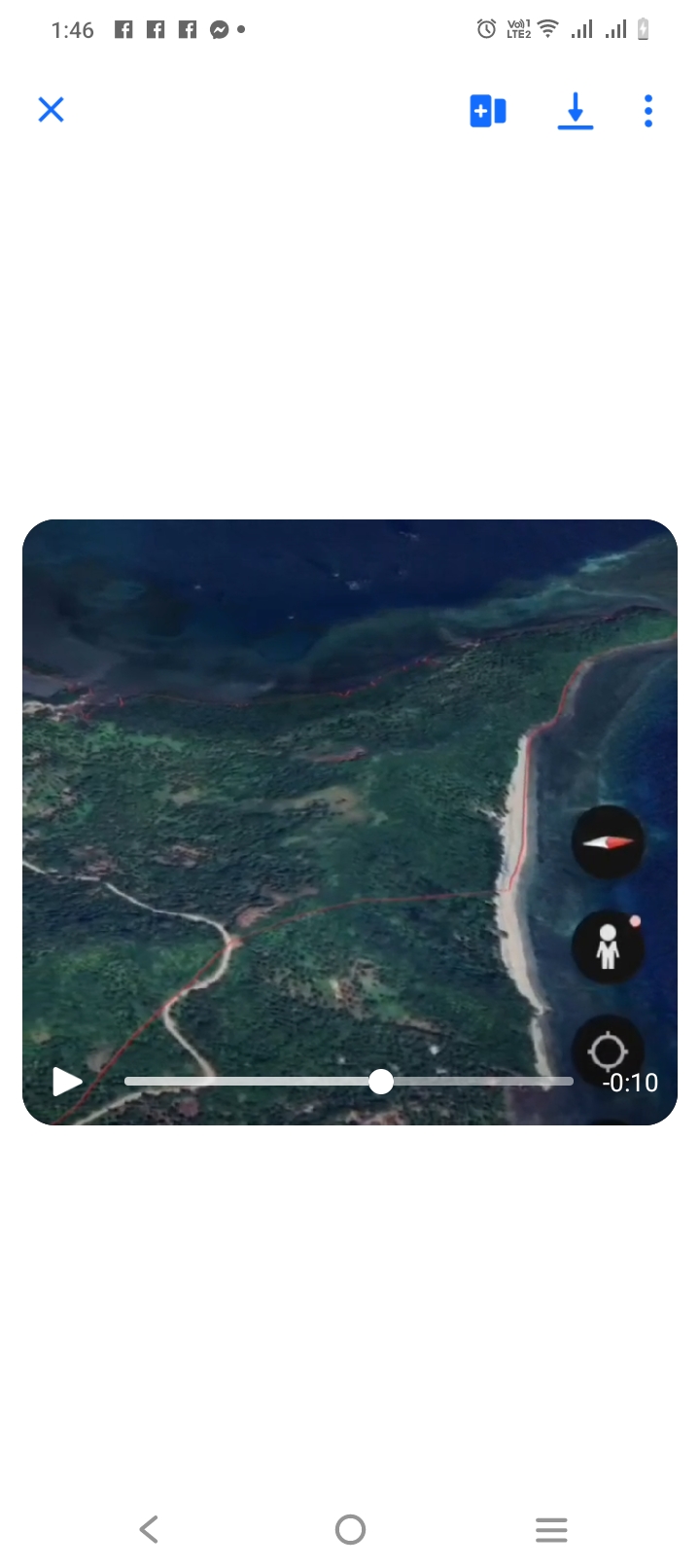
Task: Go back with system back button
Action: click(149, 1529)
